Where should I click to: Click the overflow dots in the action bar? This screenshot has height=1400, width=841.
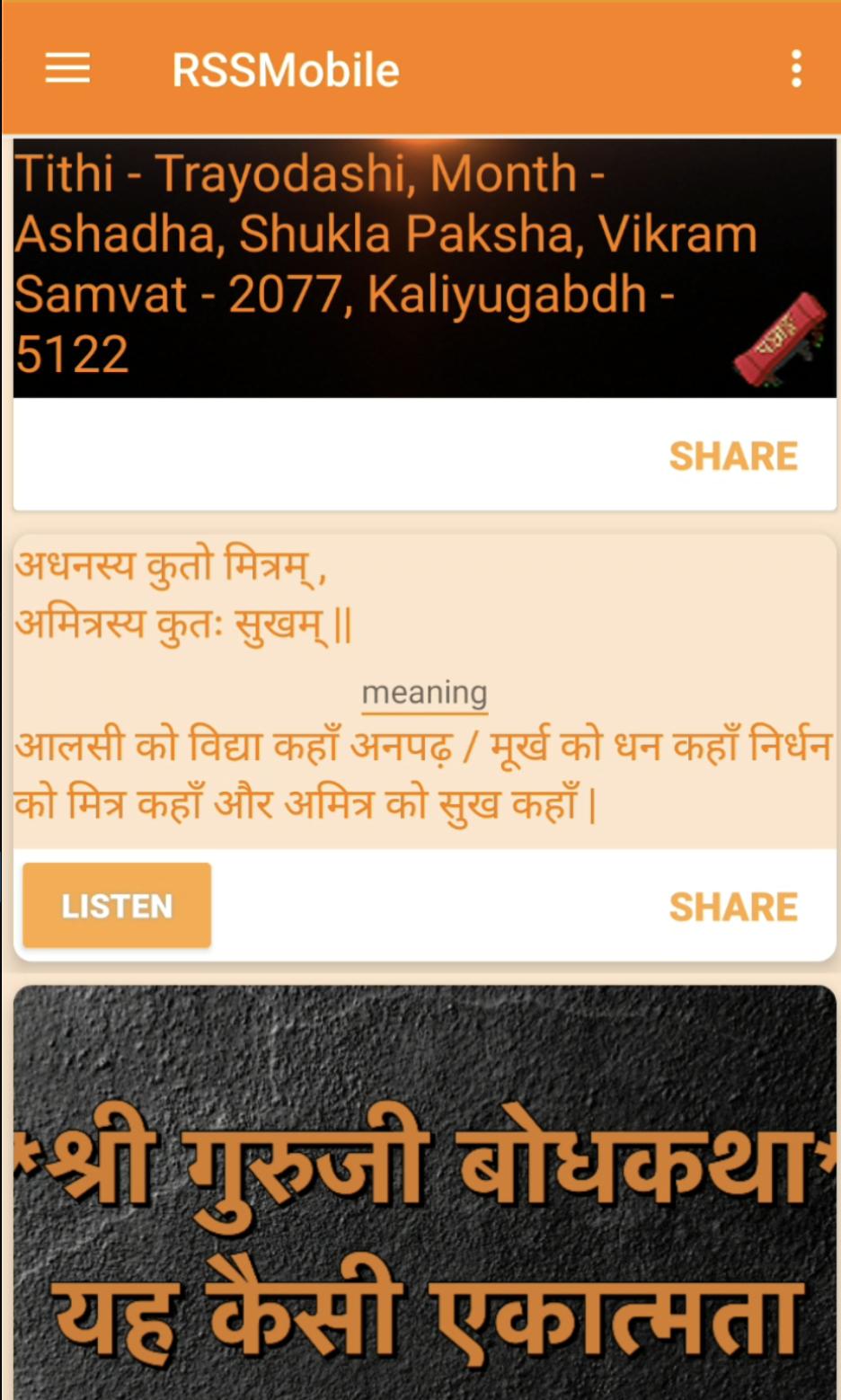pos(794,69)
